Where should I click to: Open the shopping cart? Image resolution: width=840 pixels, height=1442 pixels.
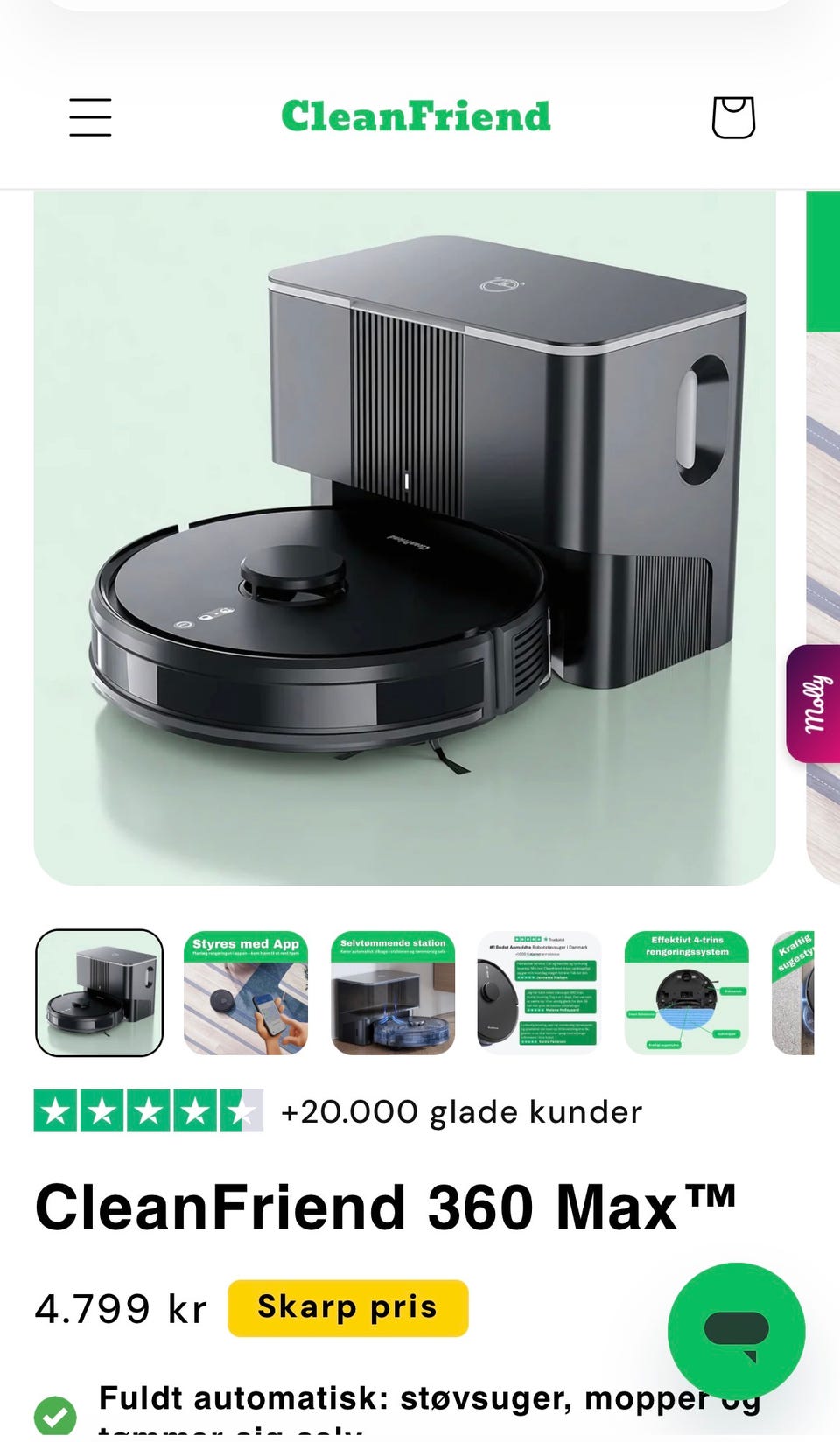pyautogui.click(x=733, y=117)
